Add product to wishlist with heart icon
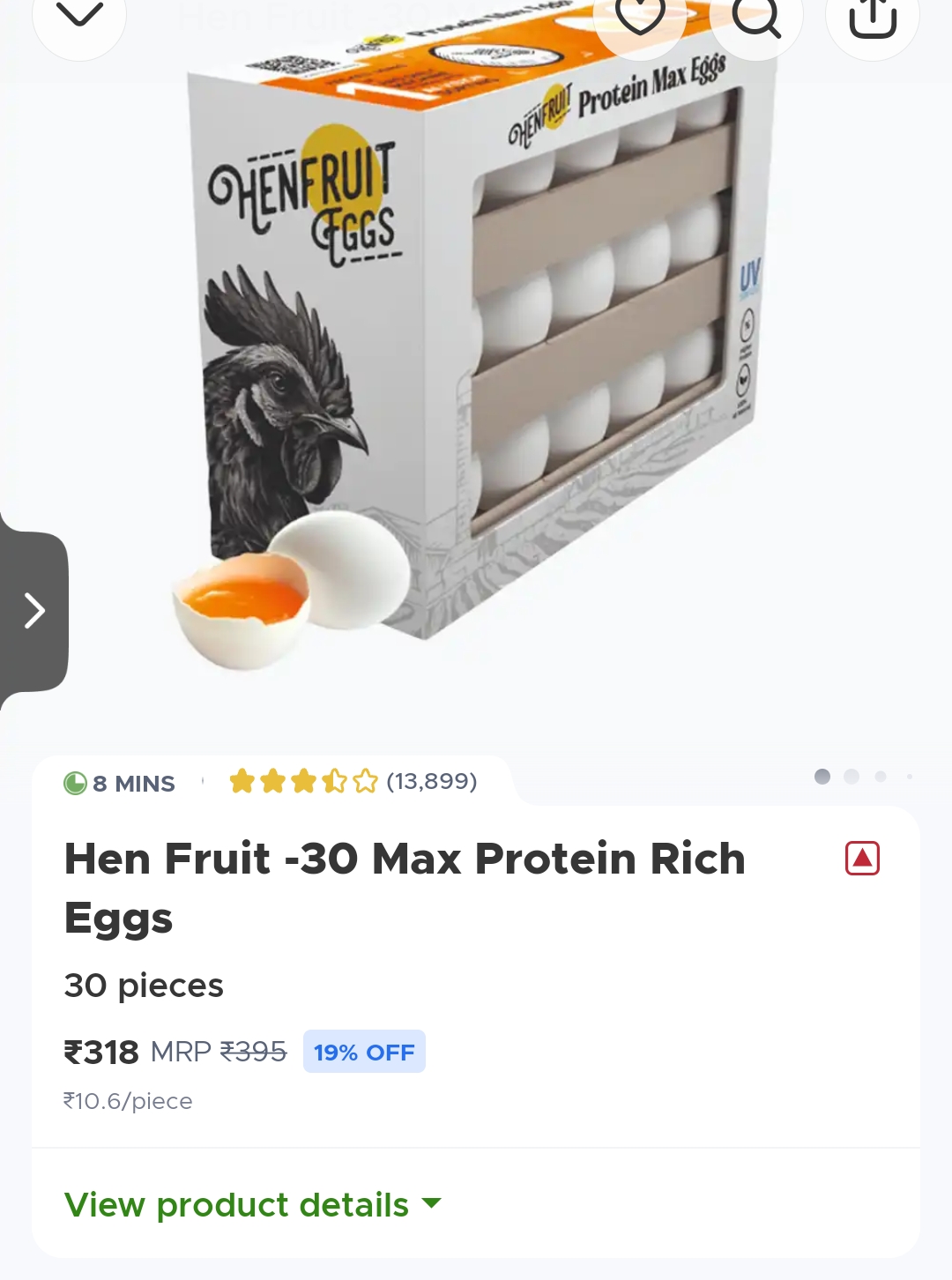952x1280 pixels. click(640, 16)
